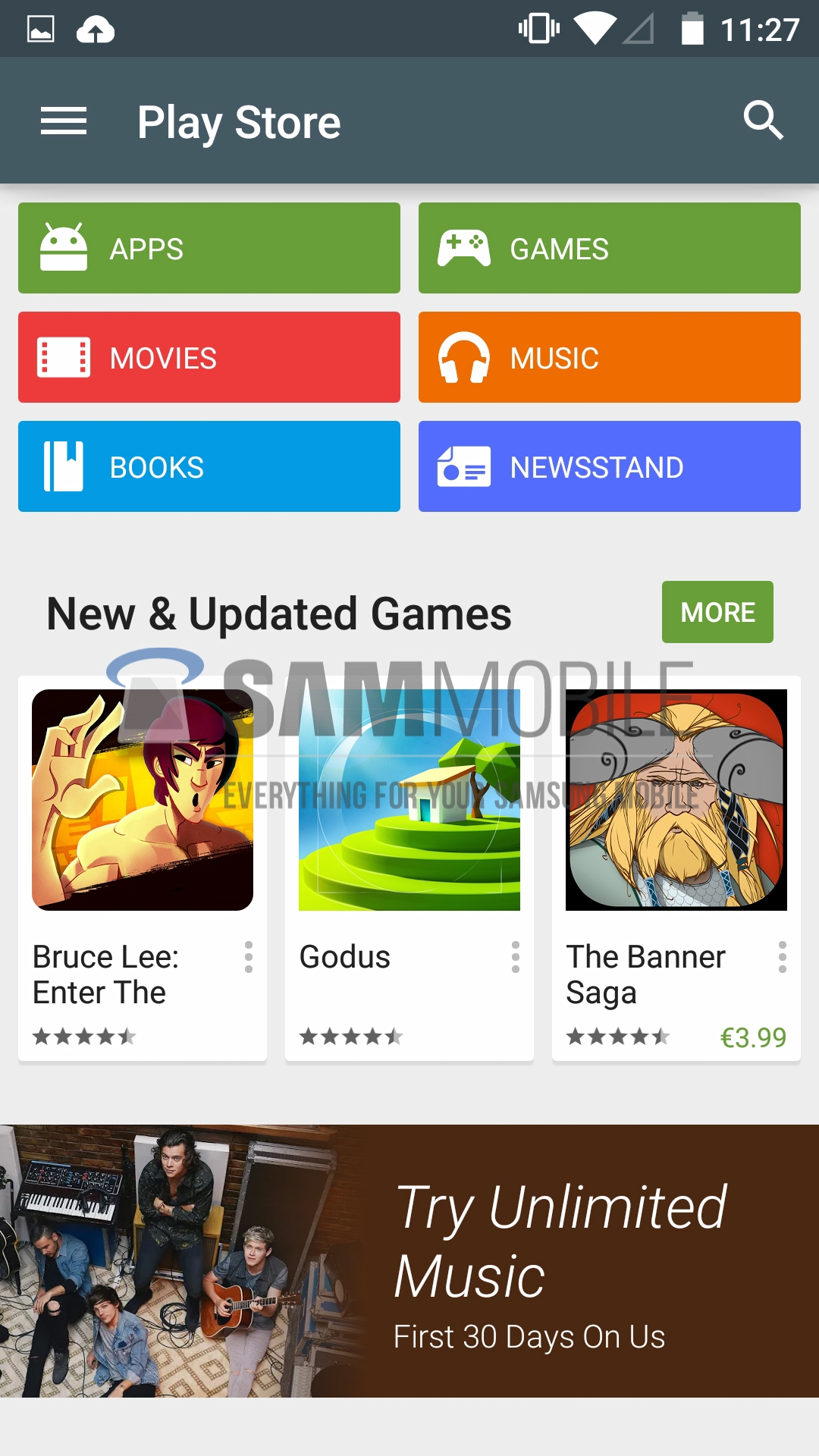Open overflow menu for Bruce Lee game

249,957
